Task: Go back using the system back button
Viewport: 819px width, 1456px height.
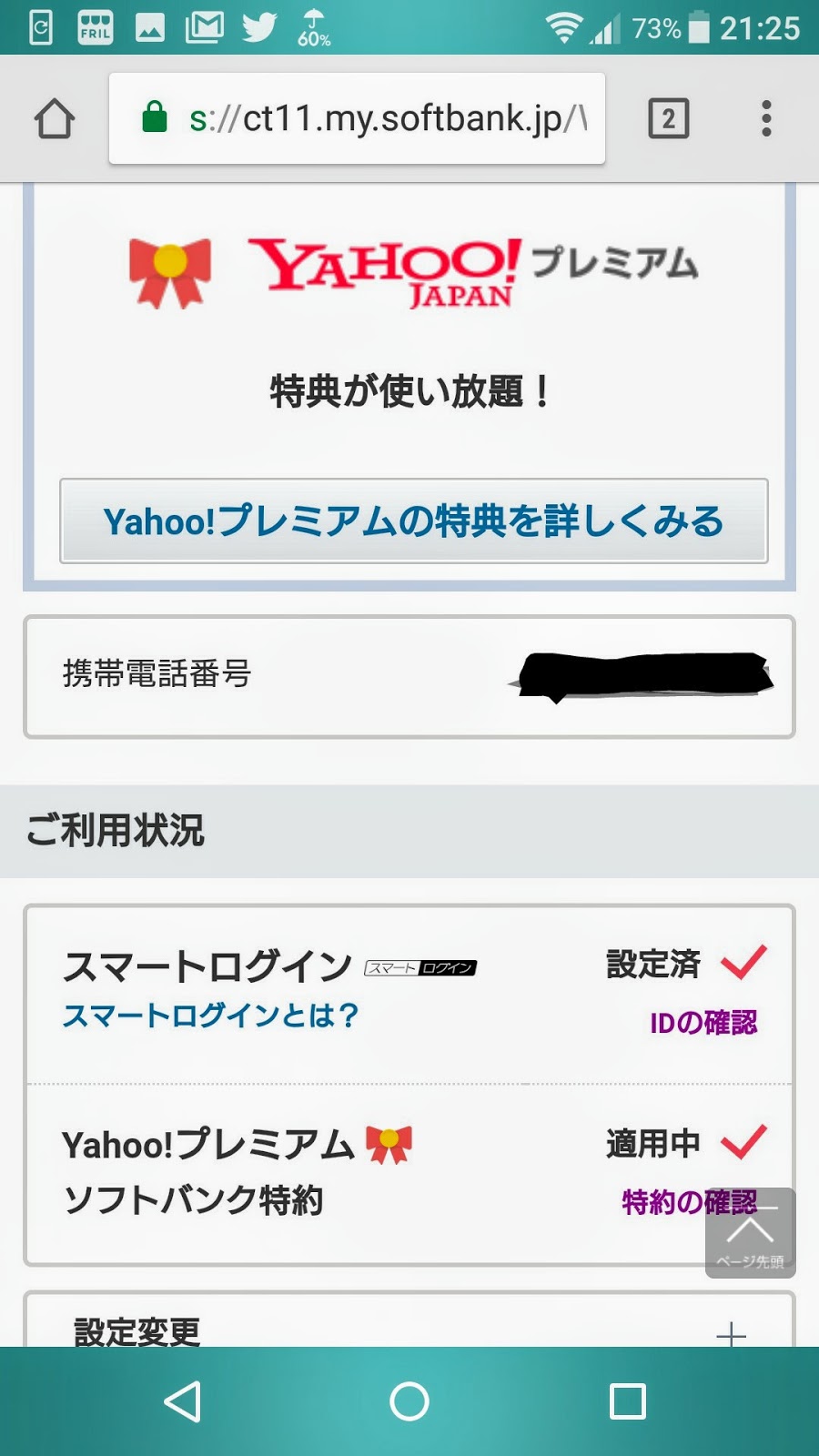Action: (x=182, y=1401)
